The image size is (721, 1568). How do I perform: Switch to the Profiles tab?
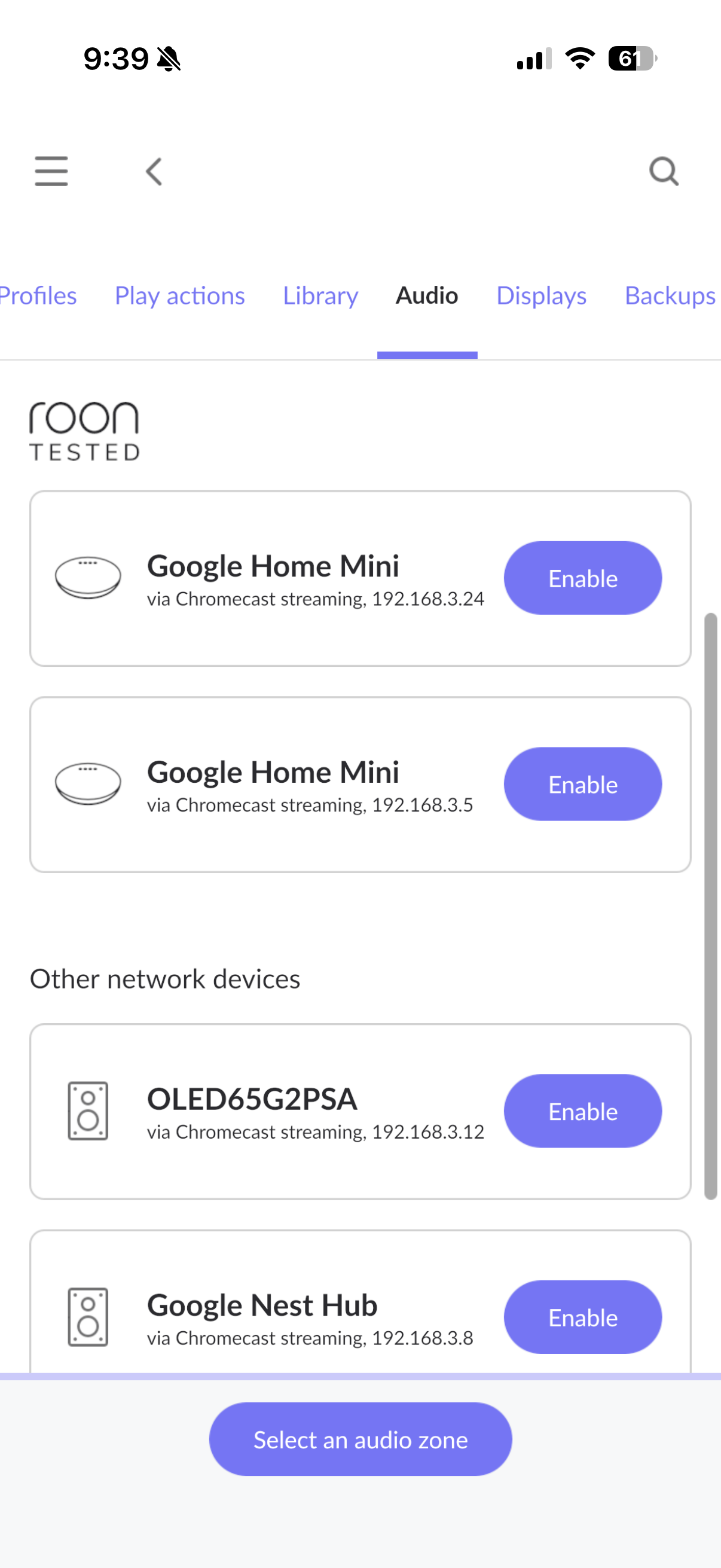(38, 296)
